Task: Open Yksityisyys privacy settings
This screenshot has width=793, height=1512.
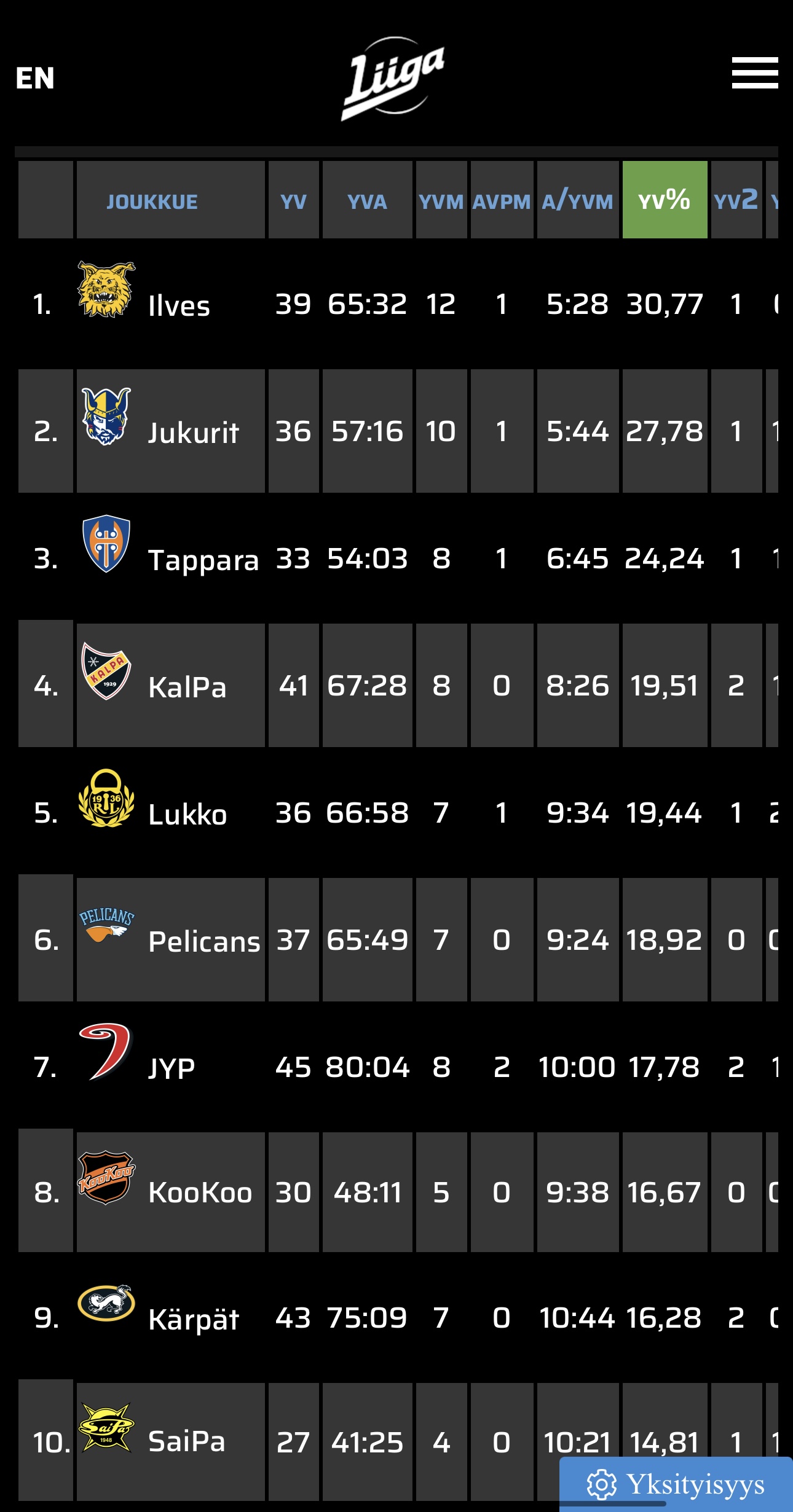Action: 676,1484
